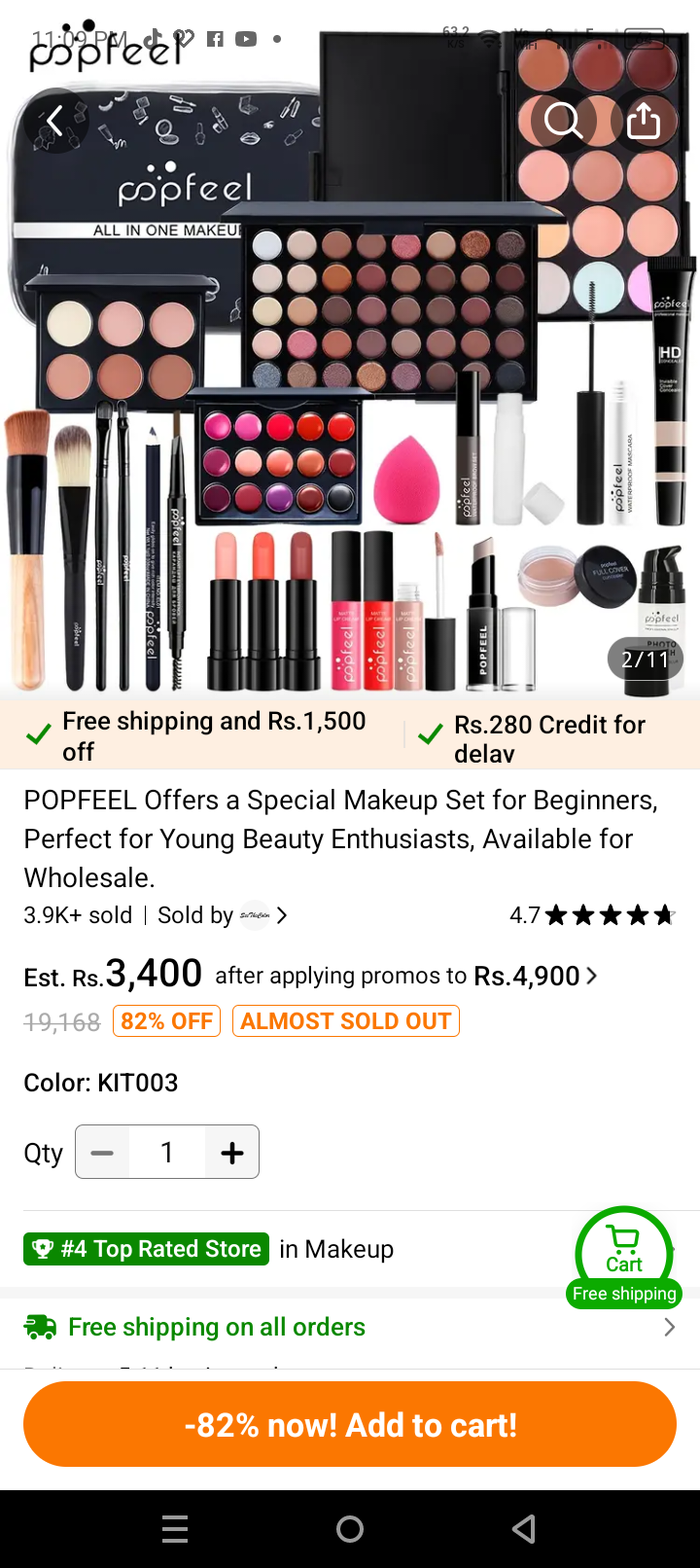The width and height of the screenshot is (700, 1568).
Task: Tap the system back button
Action: click(524, 1530)
